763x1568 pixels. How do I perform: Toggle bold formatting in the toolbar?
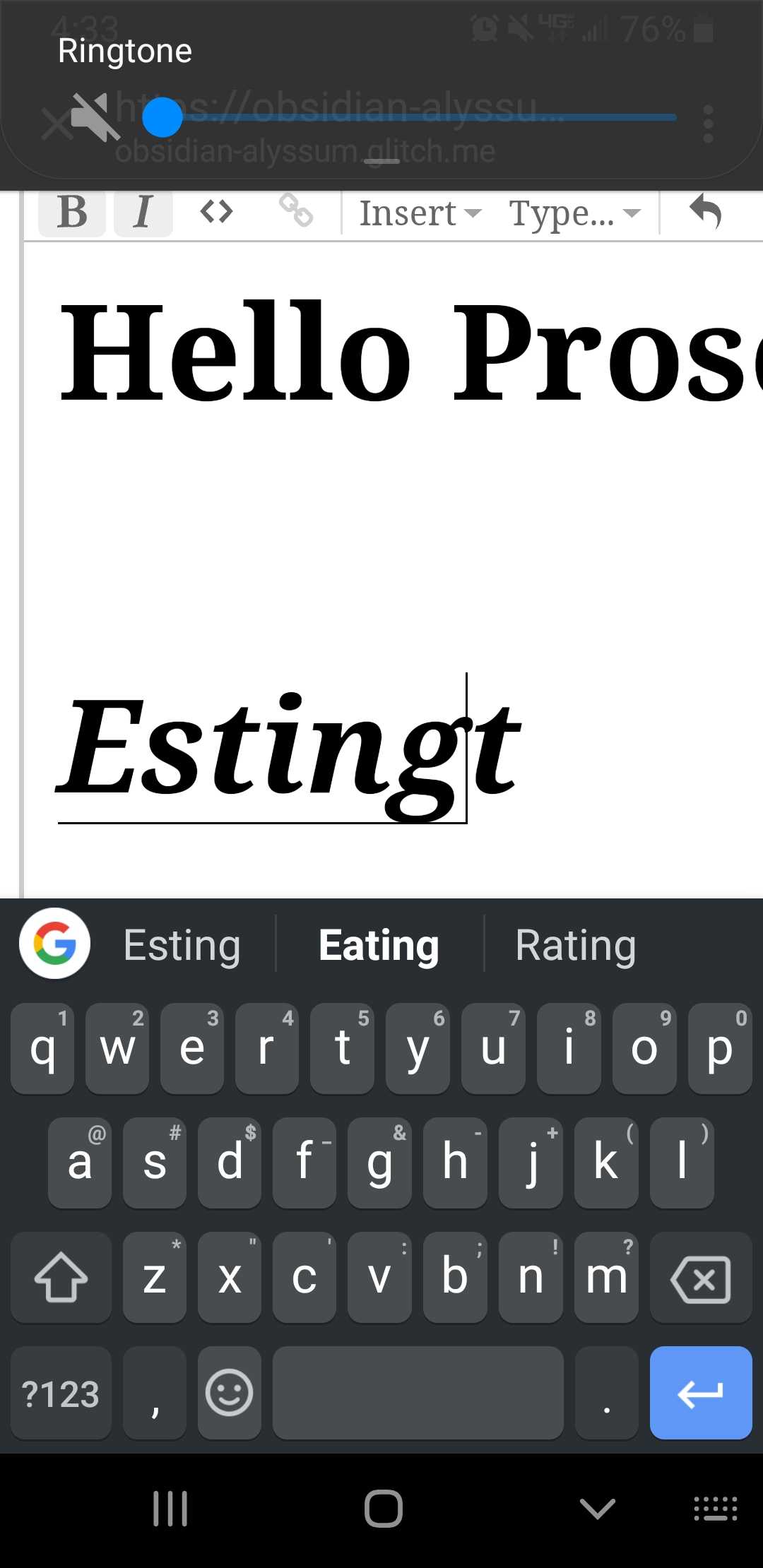point(72,212)
